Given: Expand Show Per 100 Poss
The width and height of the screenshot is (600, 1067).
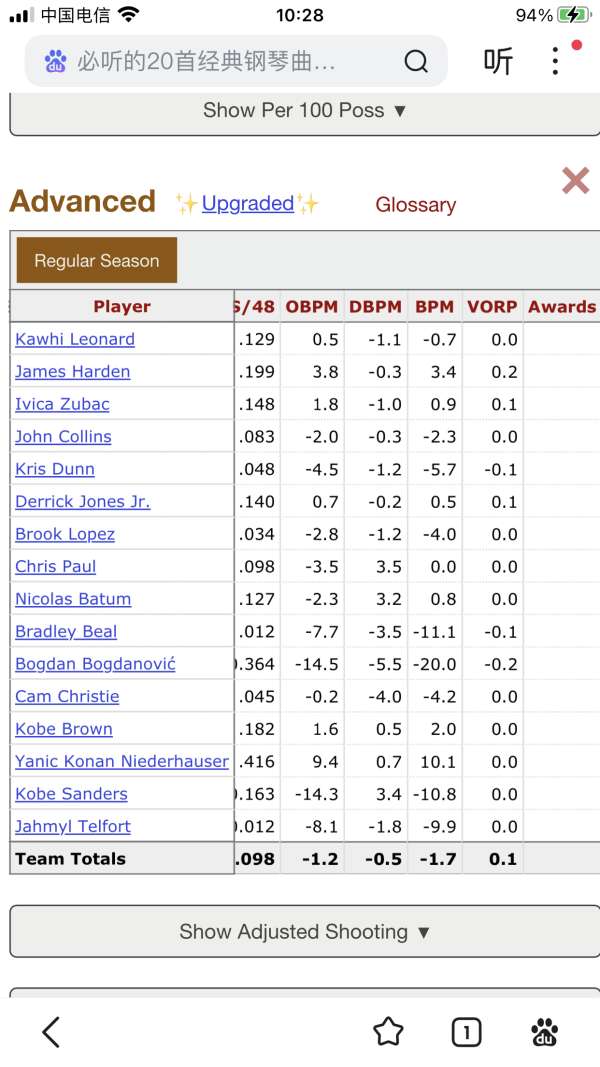Looking at the screenshot, I should [x=304, y=110].
